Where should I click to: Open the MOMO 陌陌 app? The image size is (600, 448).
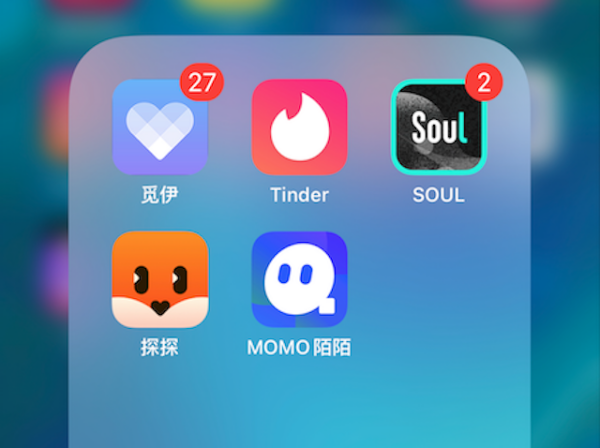pyautogui.click(x=299, y=279)
